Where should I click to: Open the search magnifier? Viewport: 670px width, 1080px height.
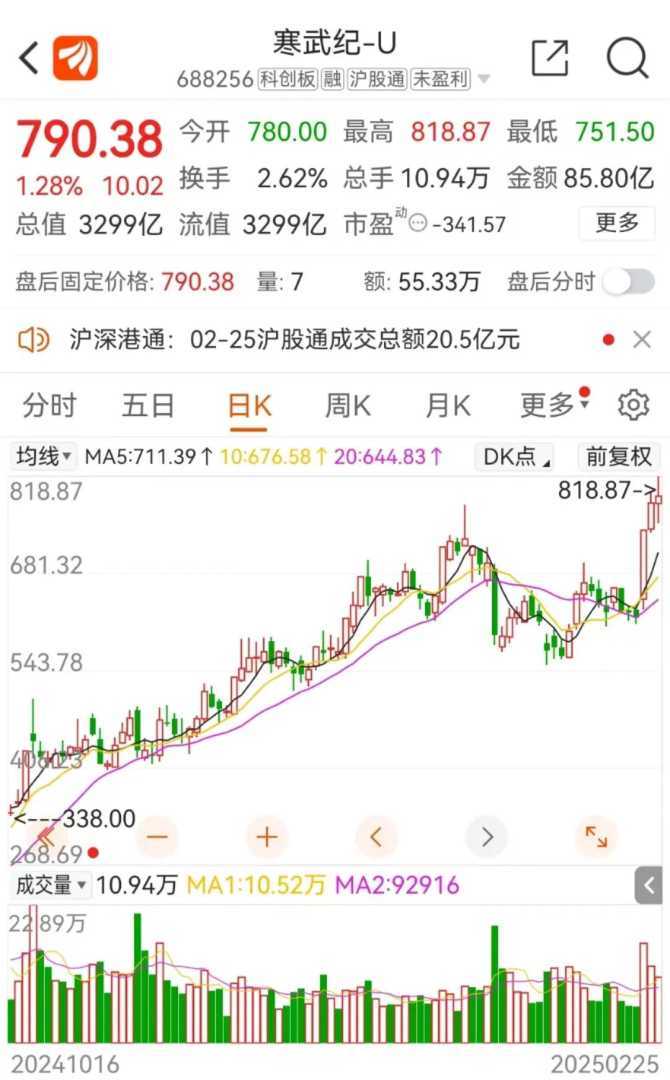[x=627, y=58]
